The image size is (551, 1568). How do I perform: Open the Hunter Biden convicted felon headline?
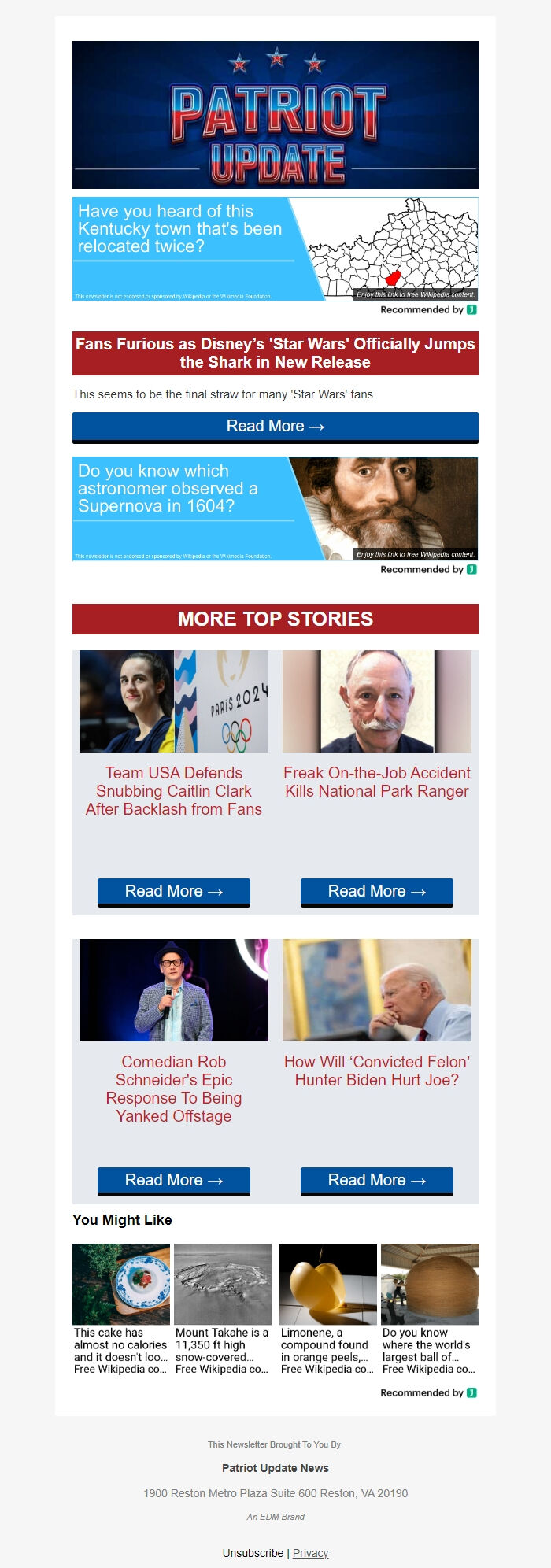376,1071
